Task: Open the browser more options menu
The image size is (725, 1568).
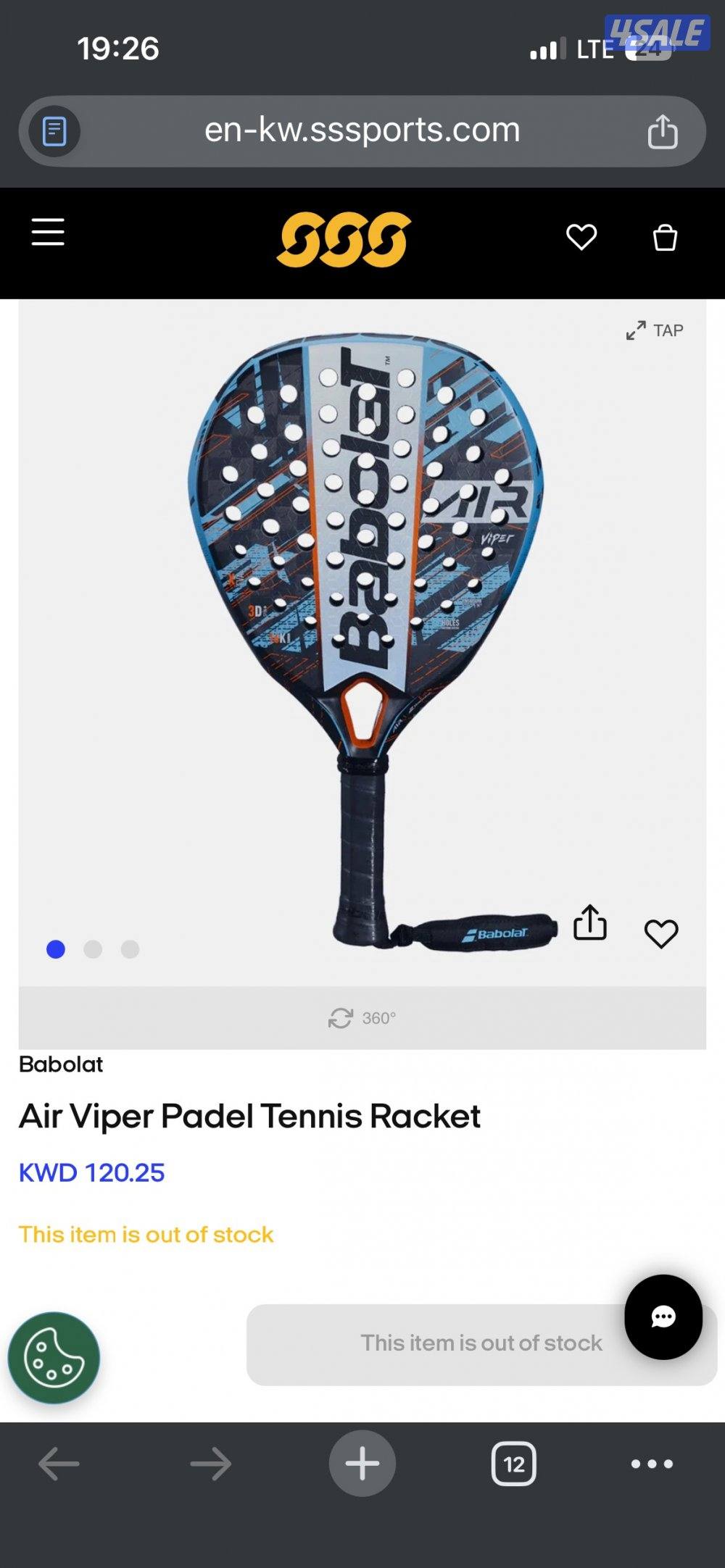Action: (x=650, y=1462)
